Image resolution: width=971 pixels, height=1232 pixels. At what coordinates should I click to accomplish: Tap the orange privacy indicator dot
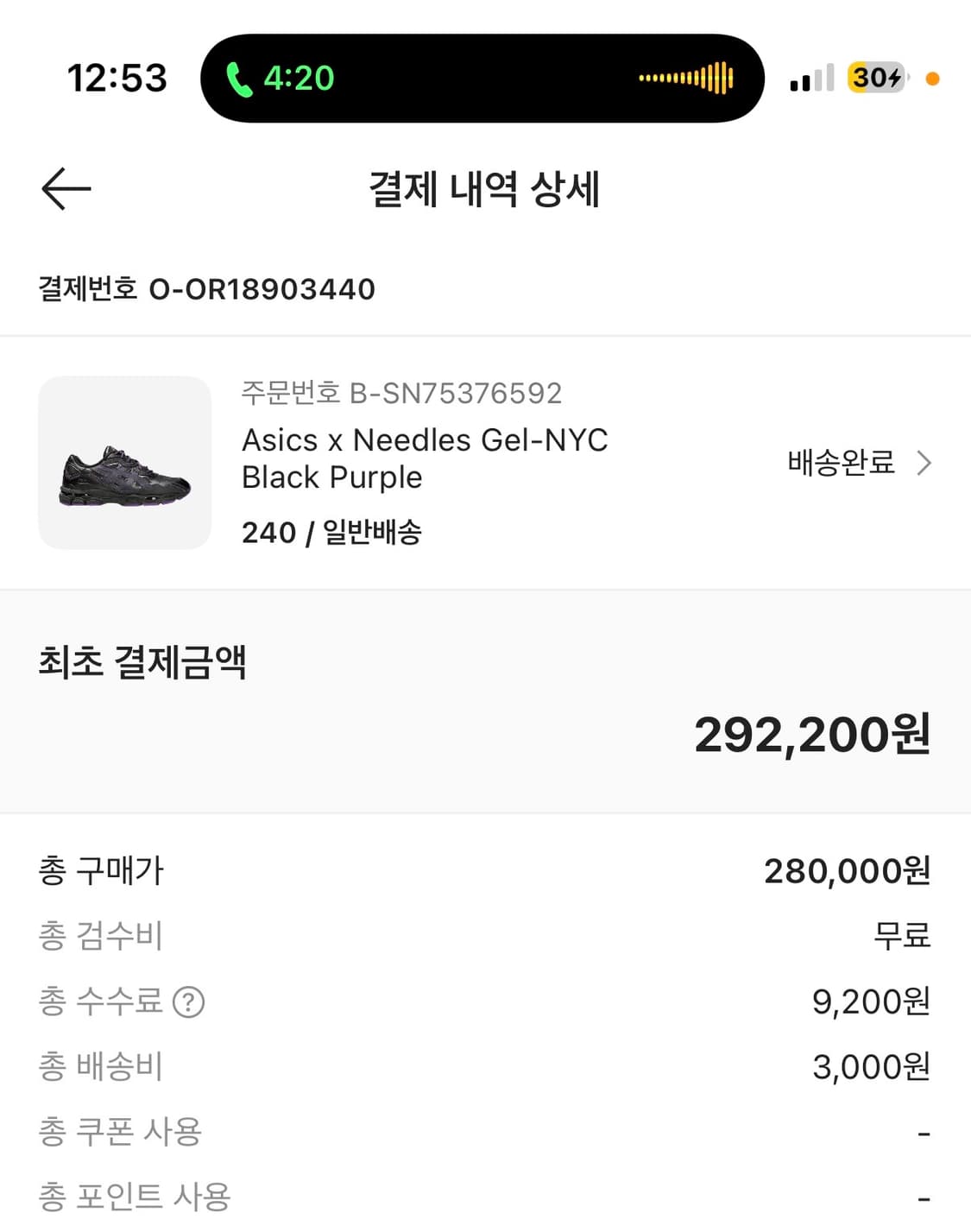tap(933, 79)
